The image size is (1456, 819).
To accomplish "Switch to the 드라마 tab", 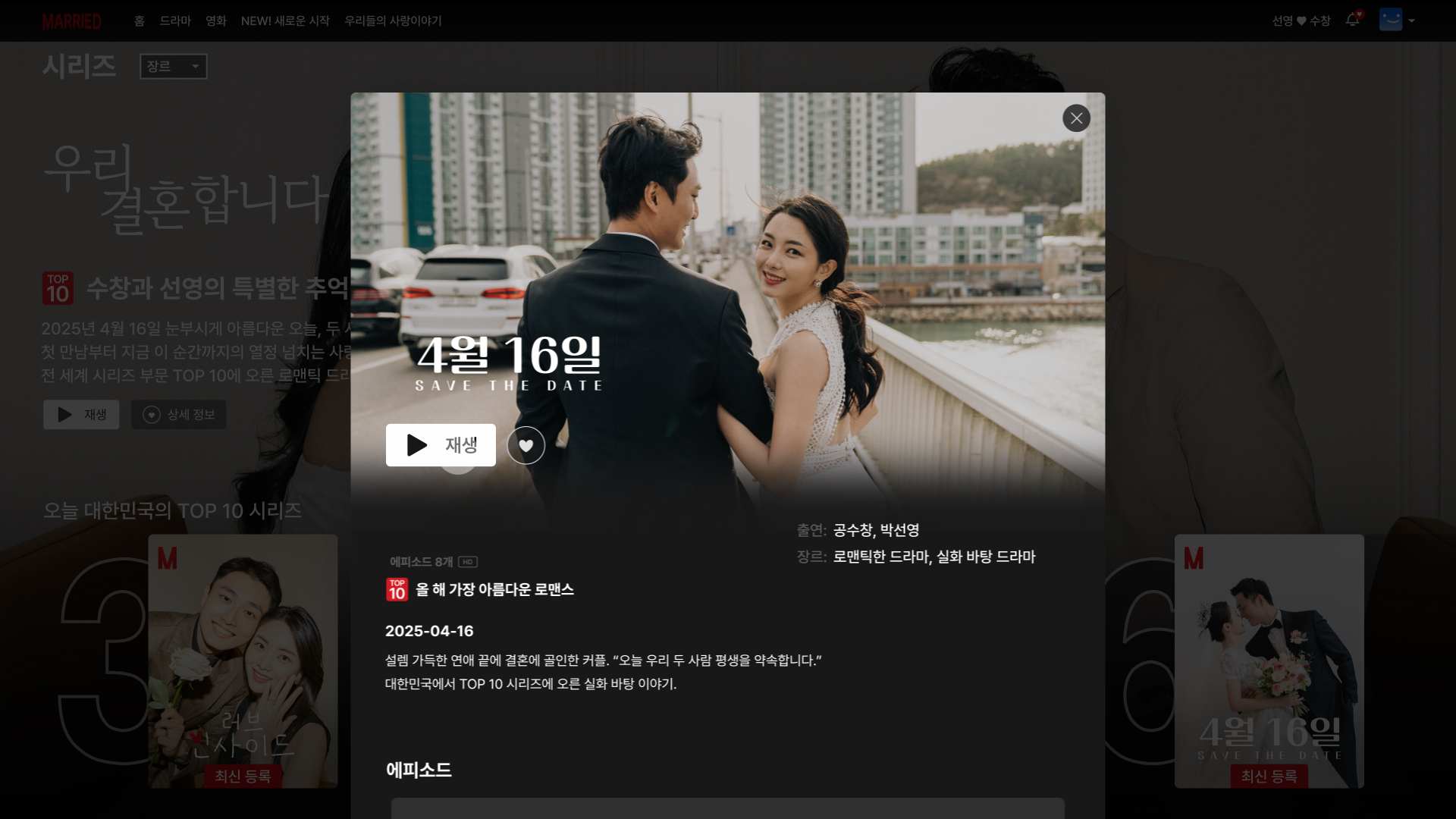I will [175, 21].
